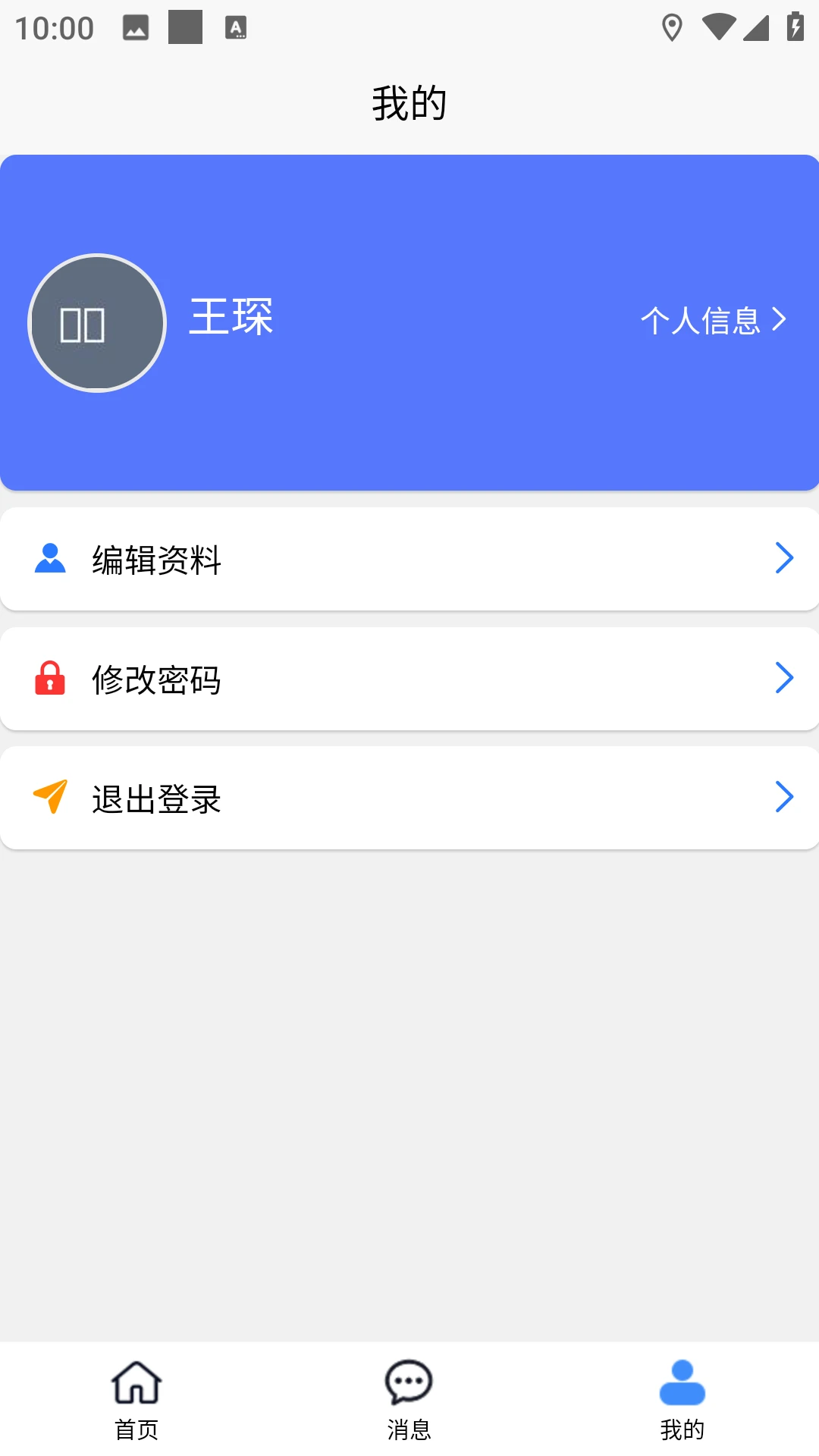The image size is (819, 1456).
Task: Switch to the 消息 tab
Action: pyautogui.click(x=409, y=1403)
